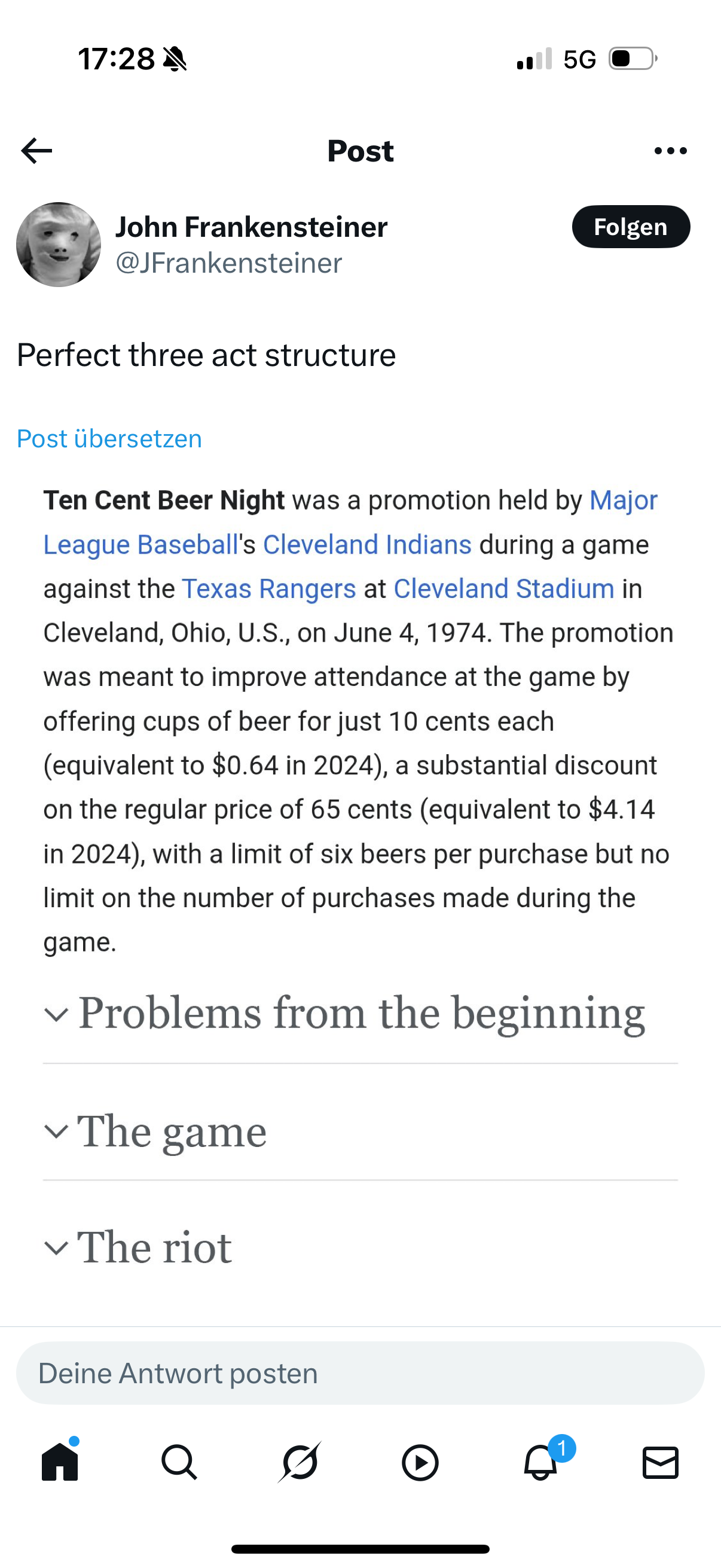Open the messages envelope tab
The height and width of the screenshot is (1568, 721).
click(x=660, y=1462)
